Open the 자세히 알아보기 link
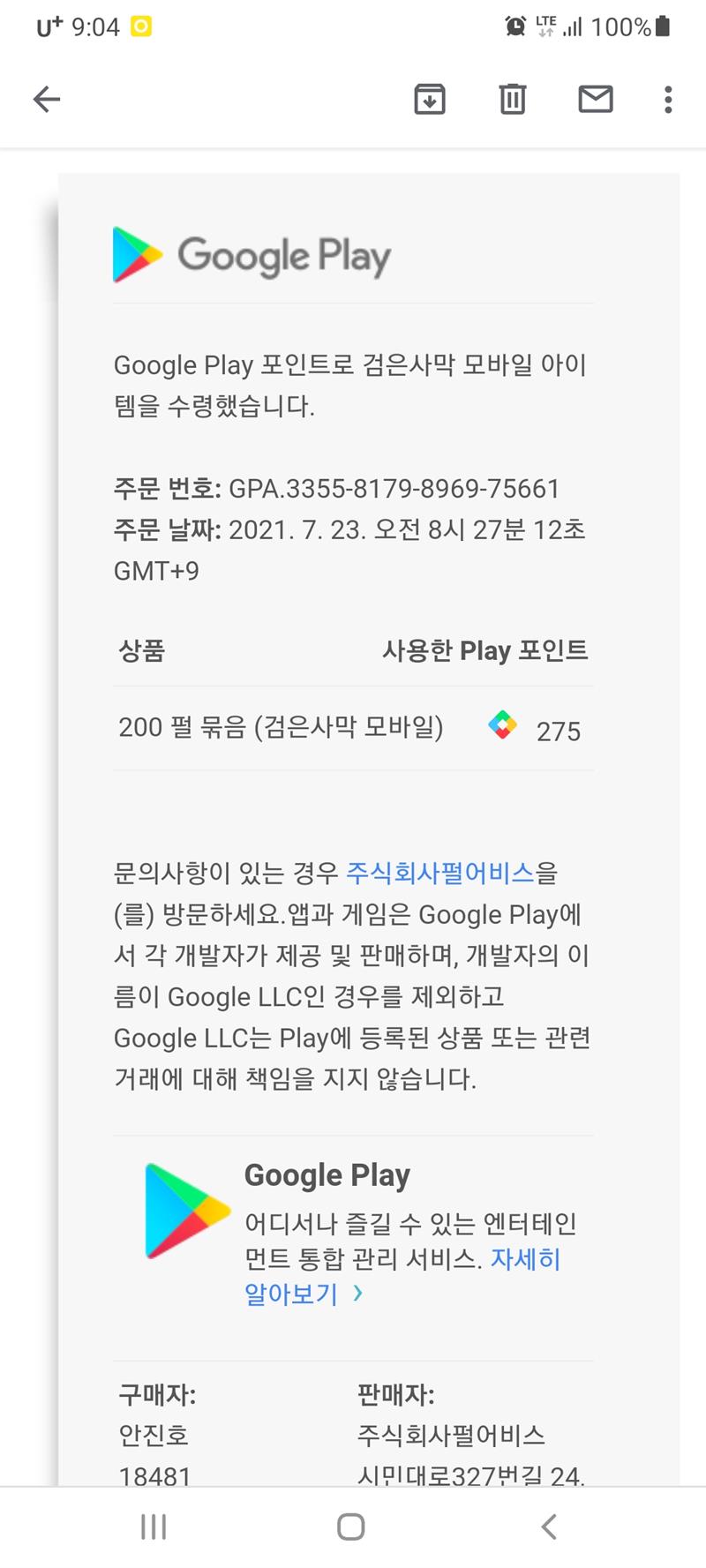706x1568 pixels. pyautogui.click(x=402, y=1276)
